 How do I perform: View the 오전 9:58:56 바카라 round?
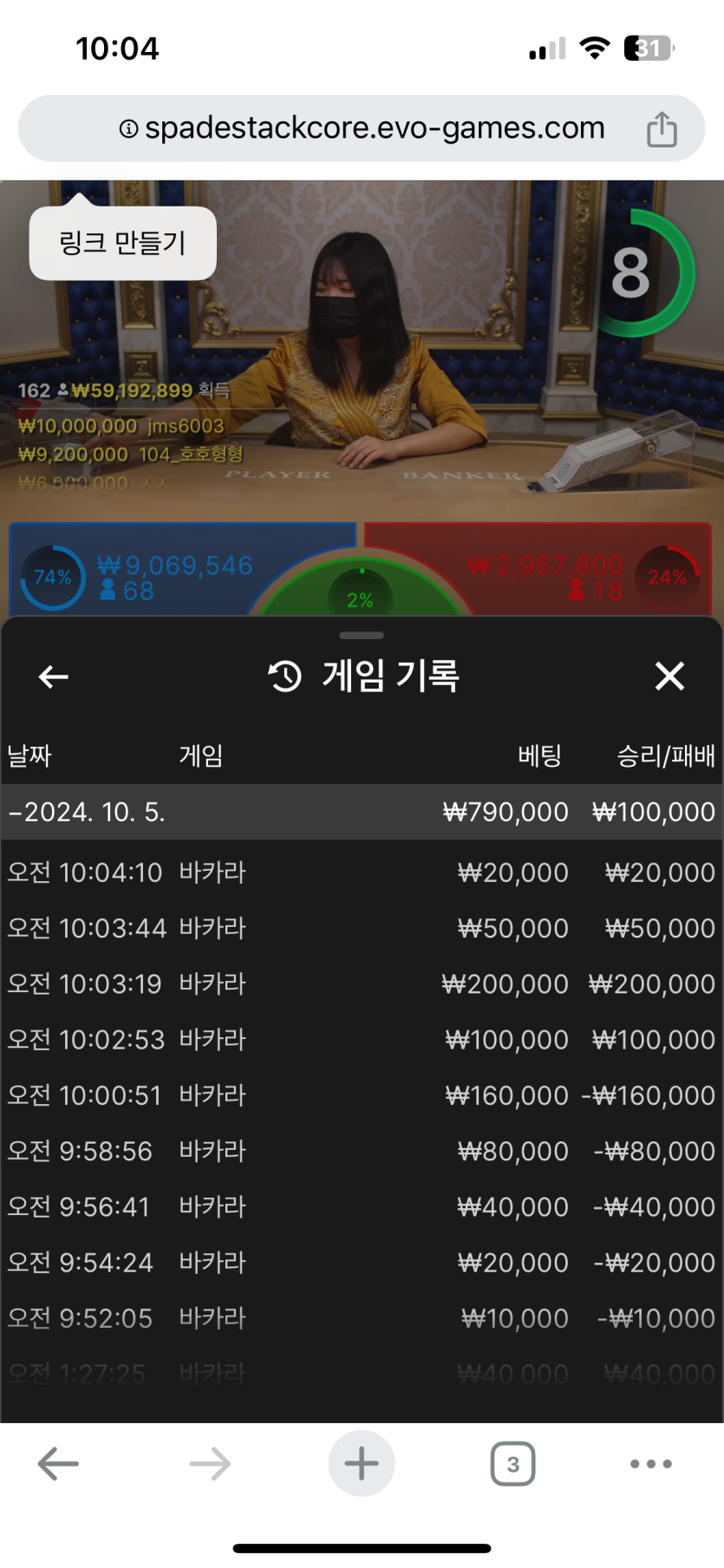tap(362, 1151)
